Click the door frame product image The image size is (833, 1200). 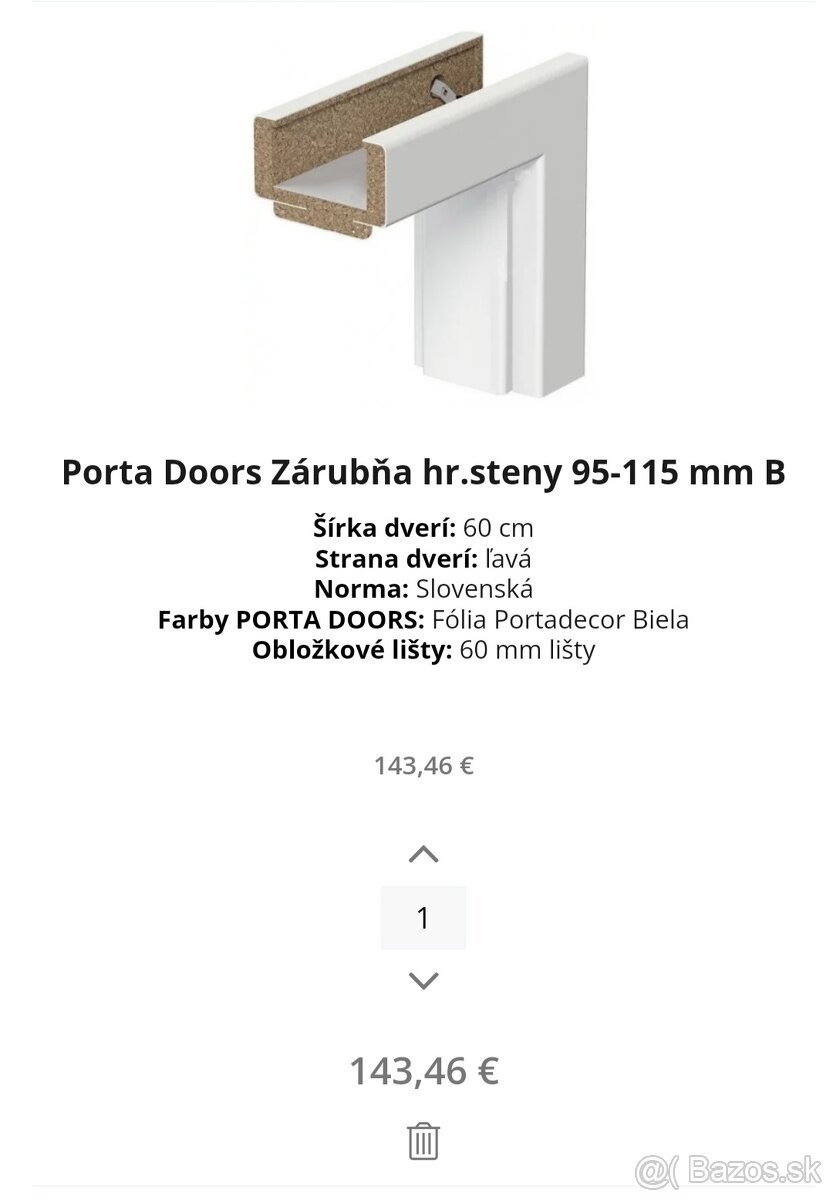click(420, 220)
